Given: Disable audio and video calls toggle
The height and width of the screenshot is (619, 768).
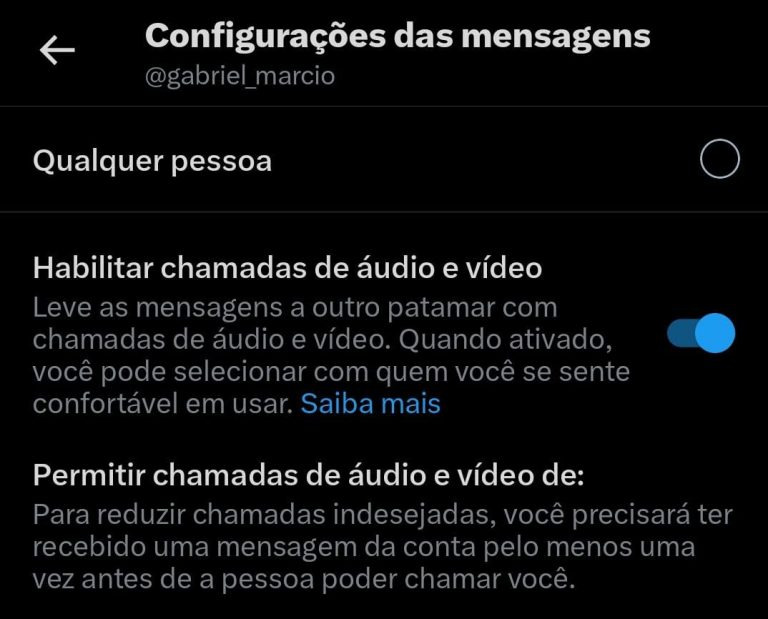Looking at the screenshot, I should click(x=701, y=334).
